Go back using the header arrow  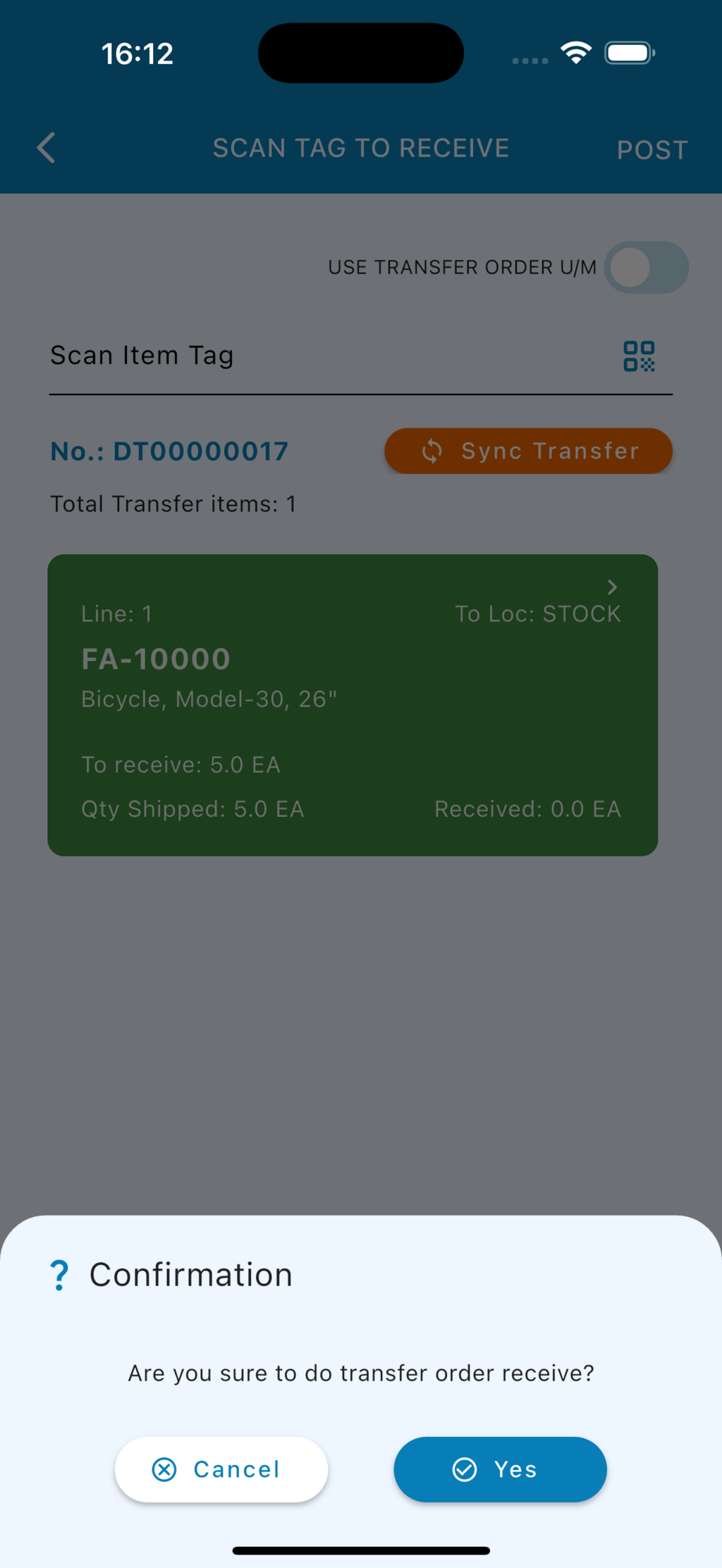47,148
